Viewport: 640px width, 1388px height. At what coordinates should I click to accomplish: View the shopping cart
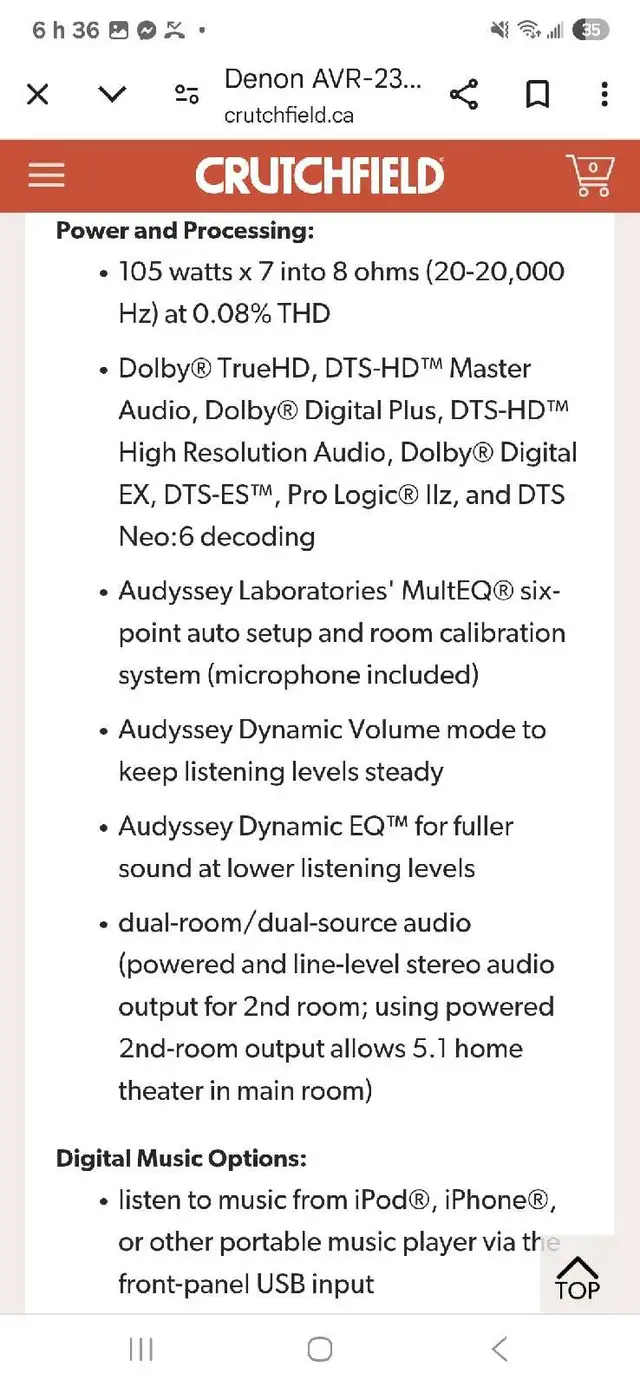[590, 175]
